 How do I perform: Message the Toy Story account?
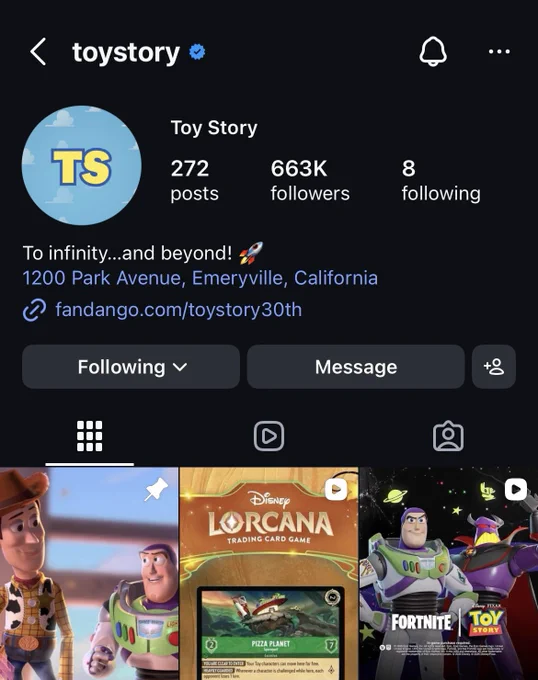[356, 367]
